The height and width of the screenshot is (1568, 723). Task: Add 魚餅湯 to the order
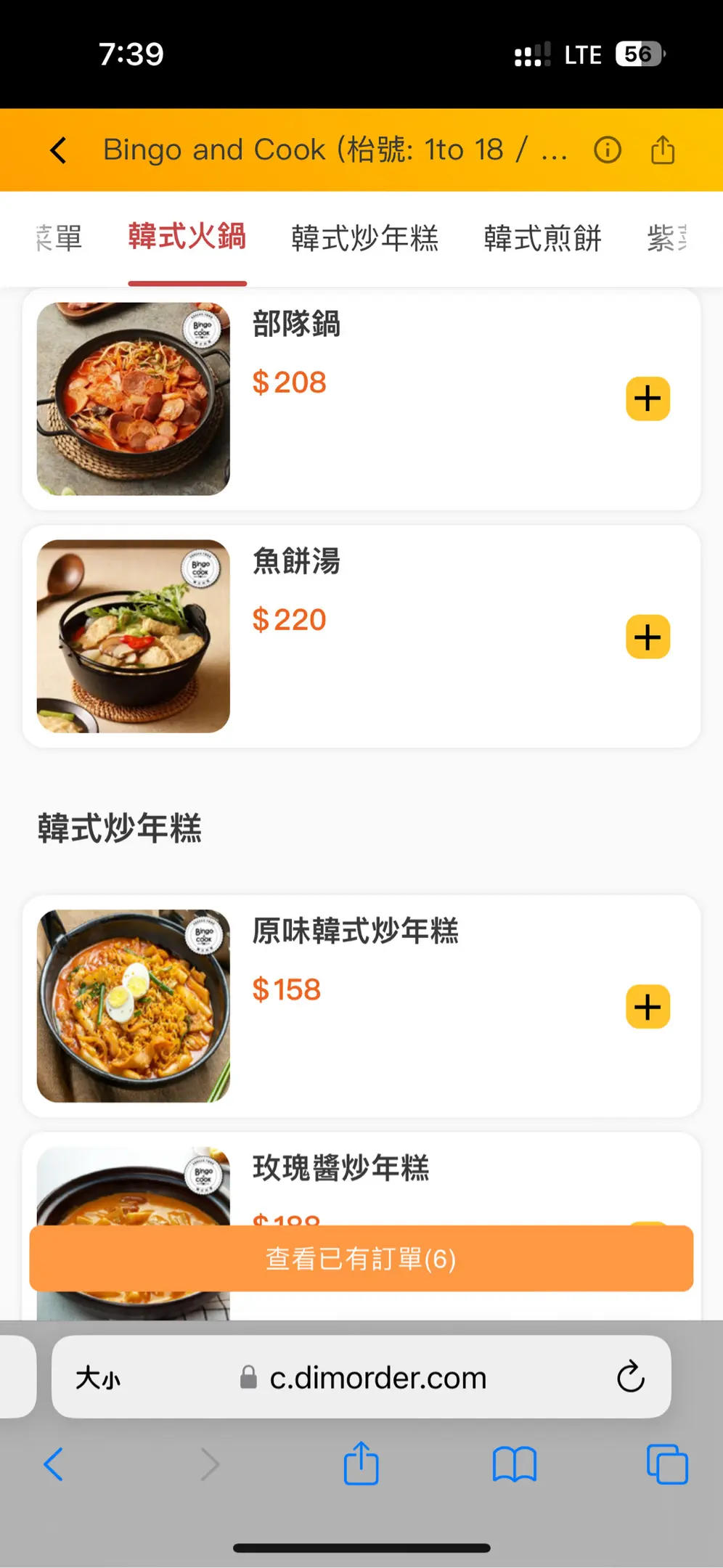[648, 637]
